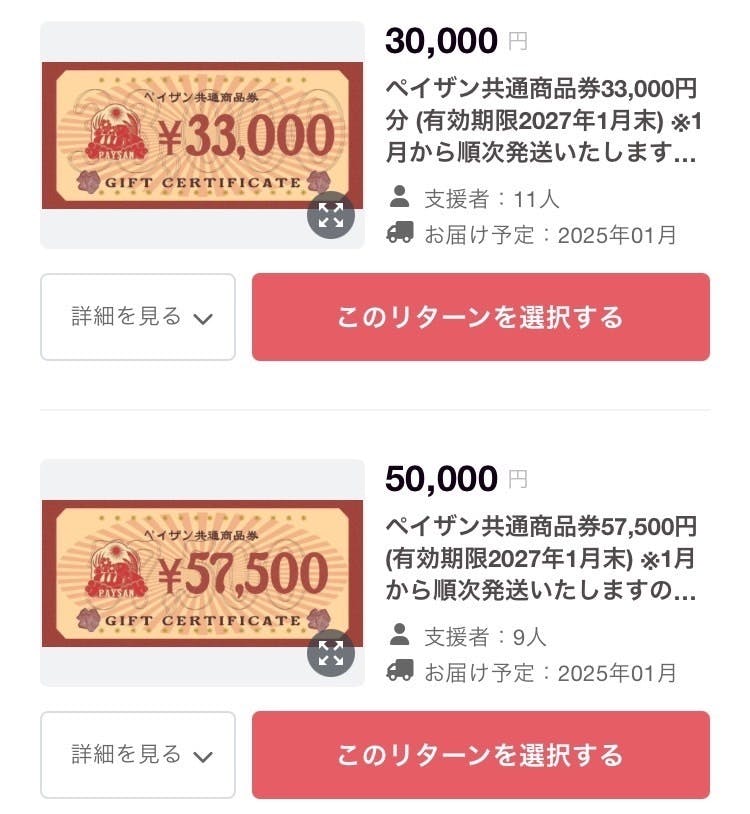Select the 50,000円 return with このリターンを選択する
This screenshot has width=750, height=814.
[481, 755]
